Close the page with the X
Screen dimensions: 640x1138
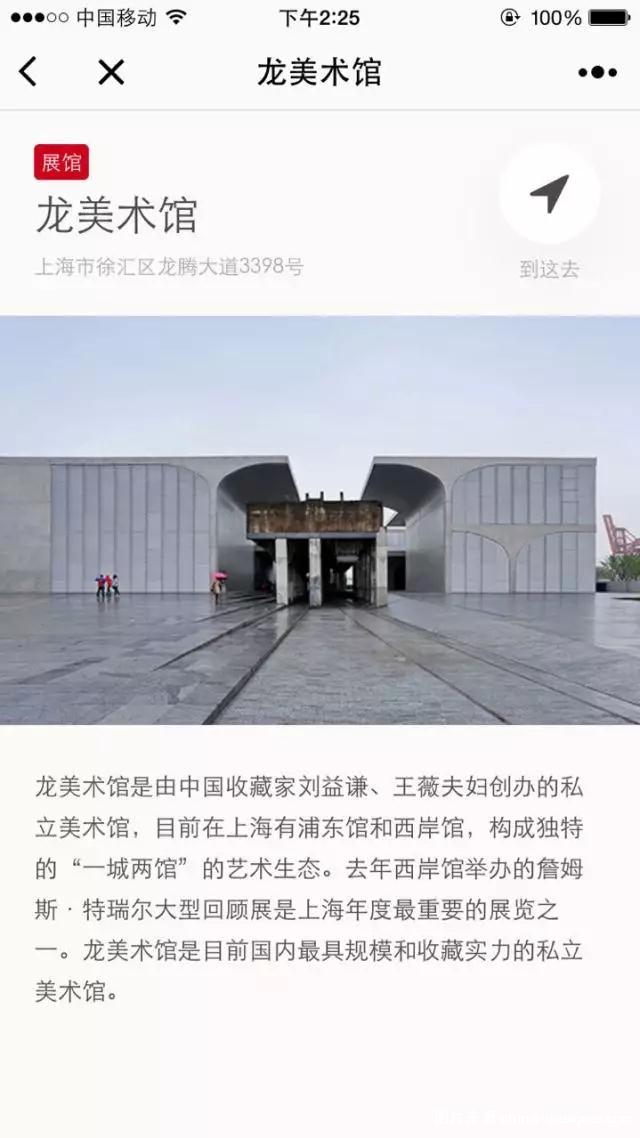coord(111,72)
